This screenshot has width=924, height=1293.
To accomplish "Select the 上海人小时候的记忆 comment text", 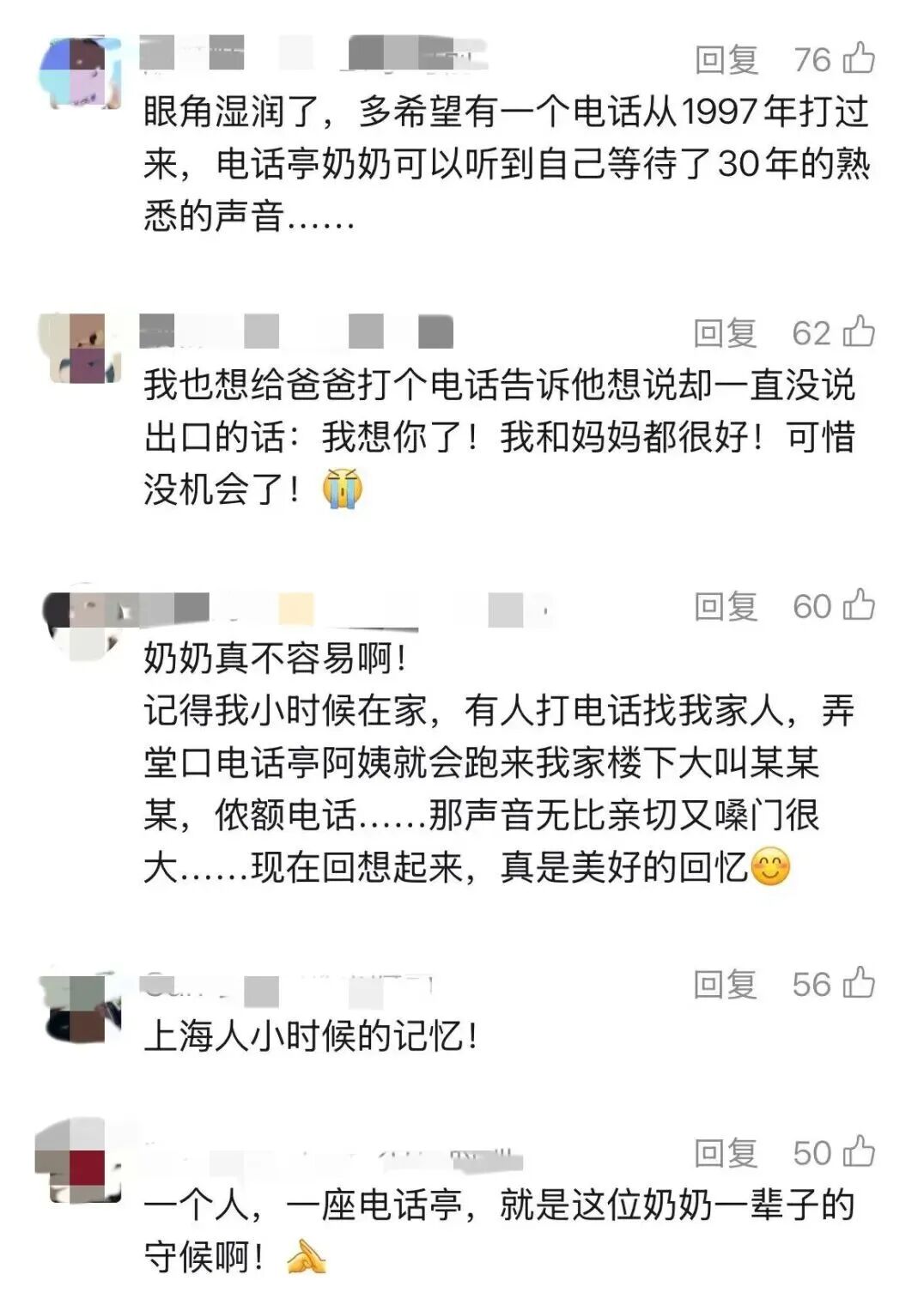I will tap(309, 1037).
